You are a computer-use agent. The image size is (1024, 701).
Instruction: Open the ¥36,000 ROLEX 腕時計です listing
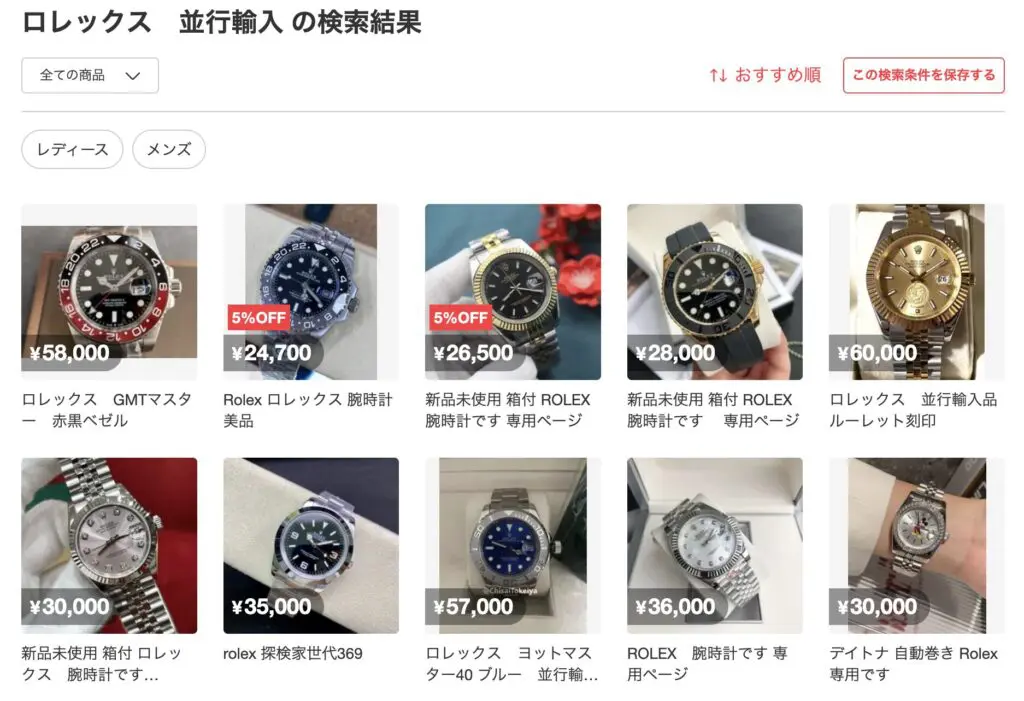pos(714,545)
